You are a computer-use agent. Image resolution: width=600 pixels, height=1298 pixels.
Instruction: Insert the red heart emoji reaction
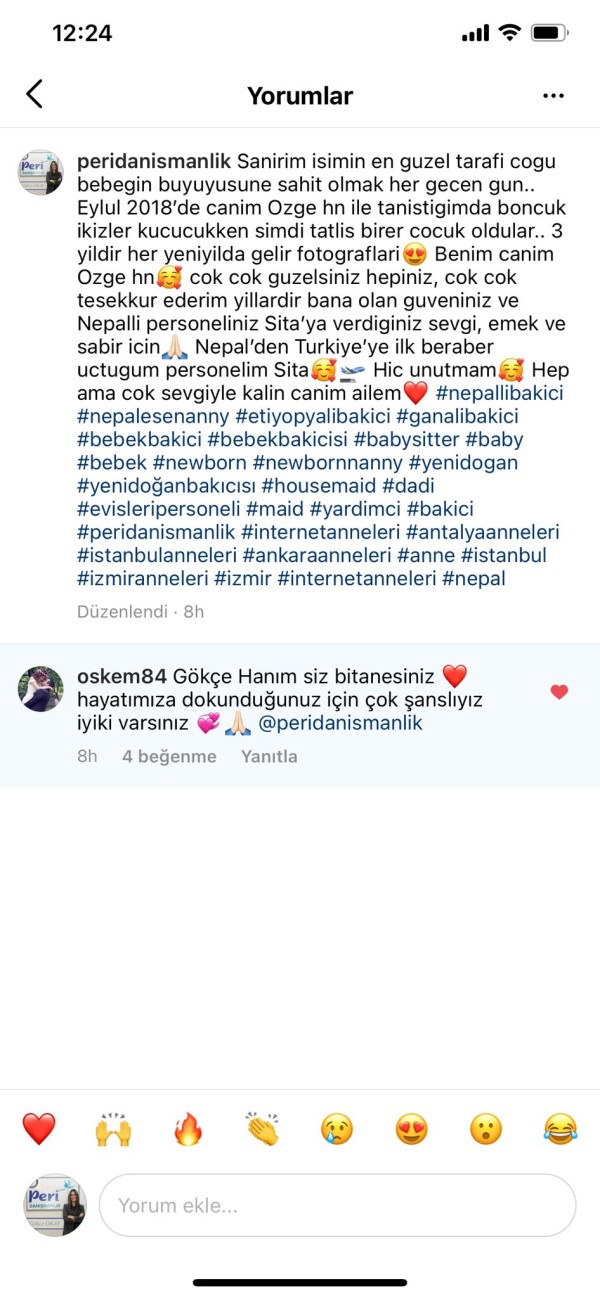click(39, 1129)
